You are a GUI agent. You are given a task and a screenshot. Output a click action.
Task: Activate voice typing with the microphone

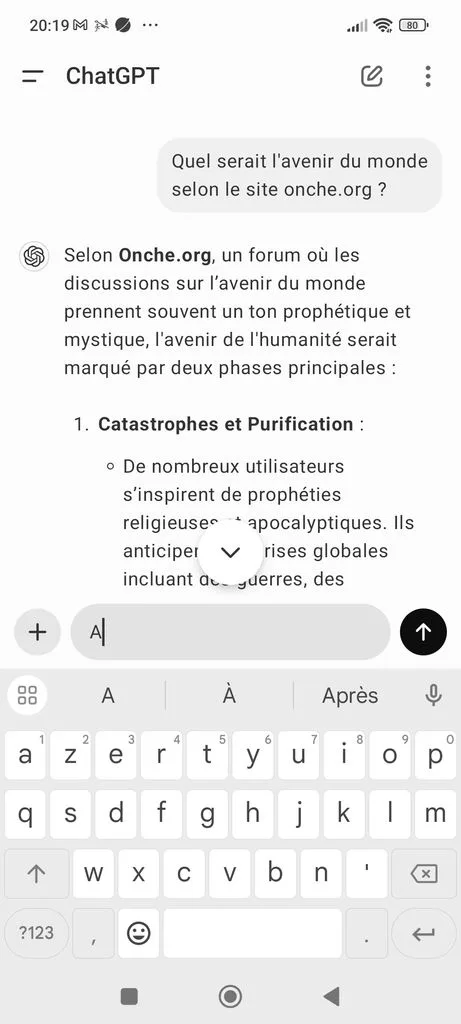(x=434, y=696)
